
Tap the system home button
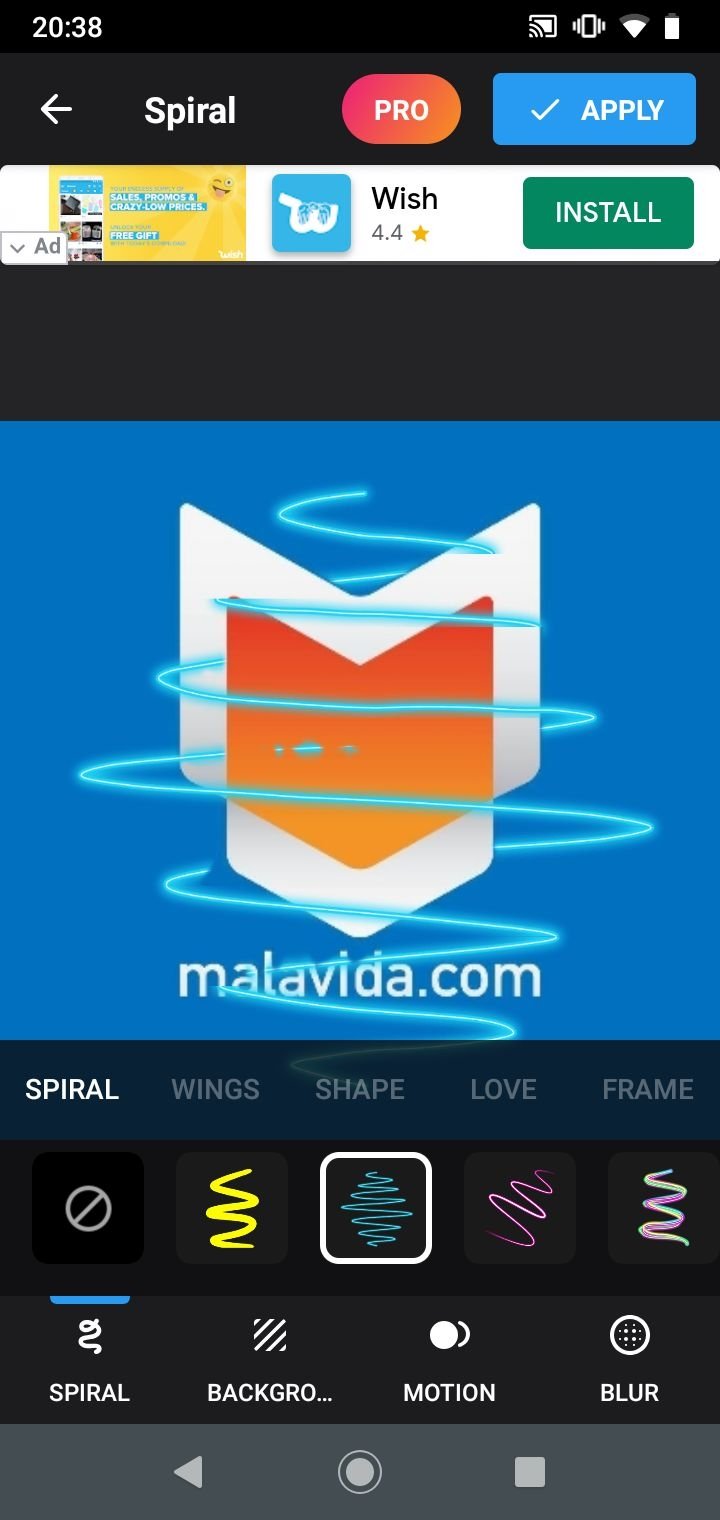(360, 1471)
